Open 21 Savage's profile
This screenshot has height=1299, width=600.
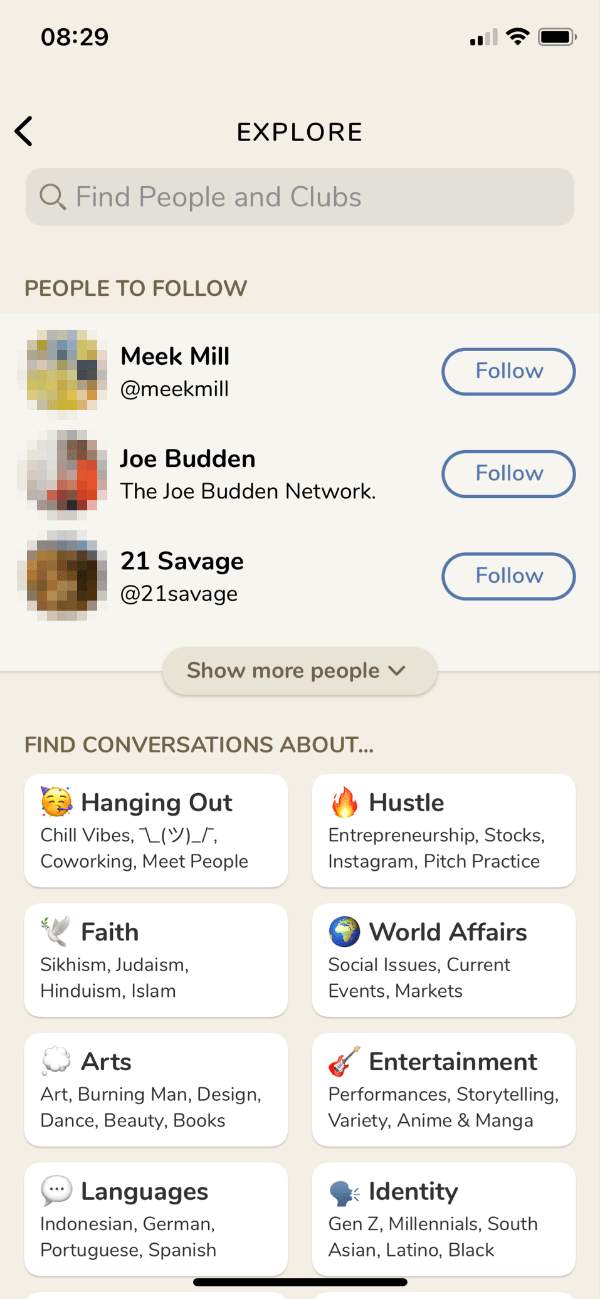click(x=182, y=576)
